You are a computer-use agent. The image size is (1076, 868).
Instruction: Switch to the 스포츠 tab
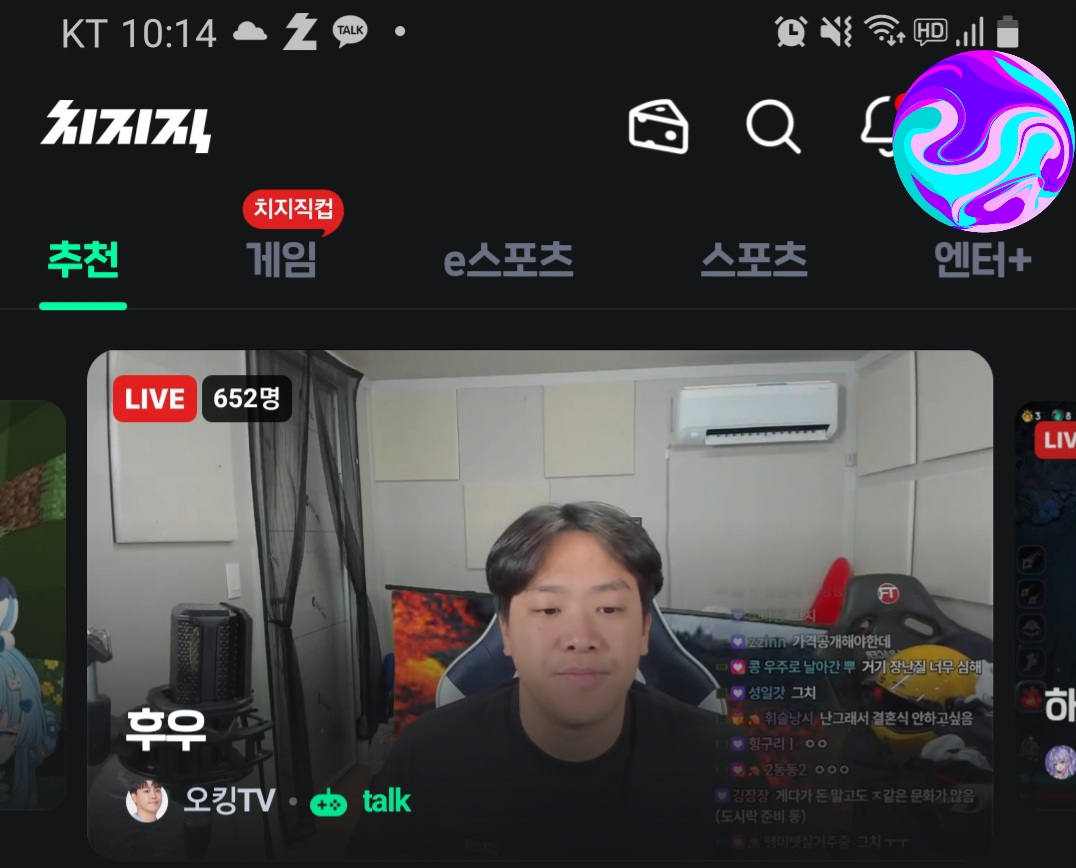pos(754,260)
